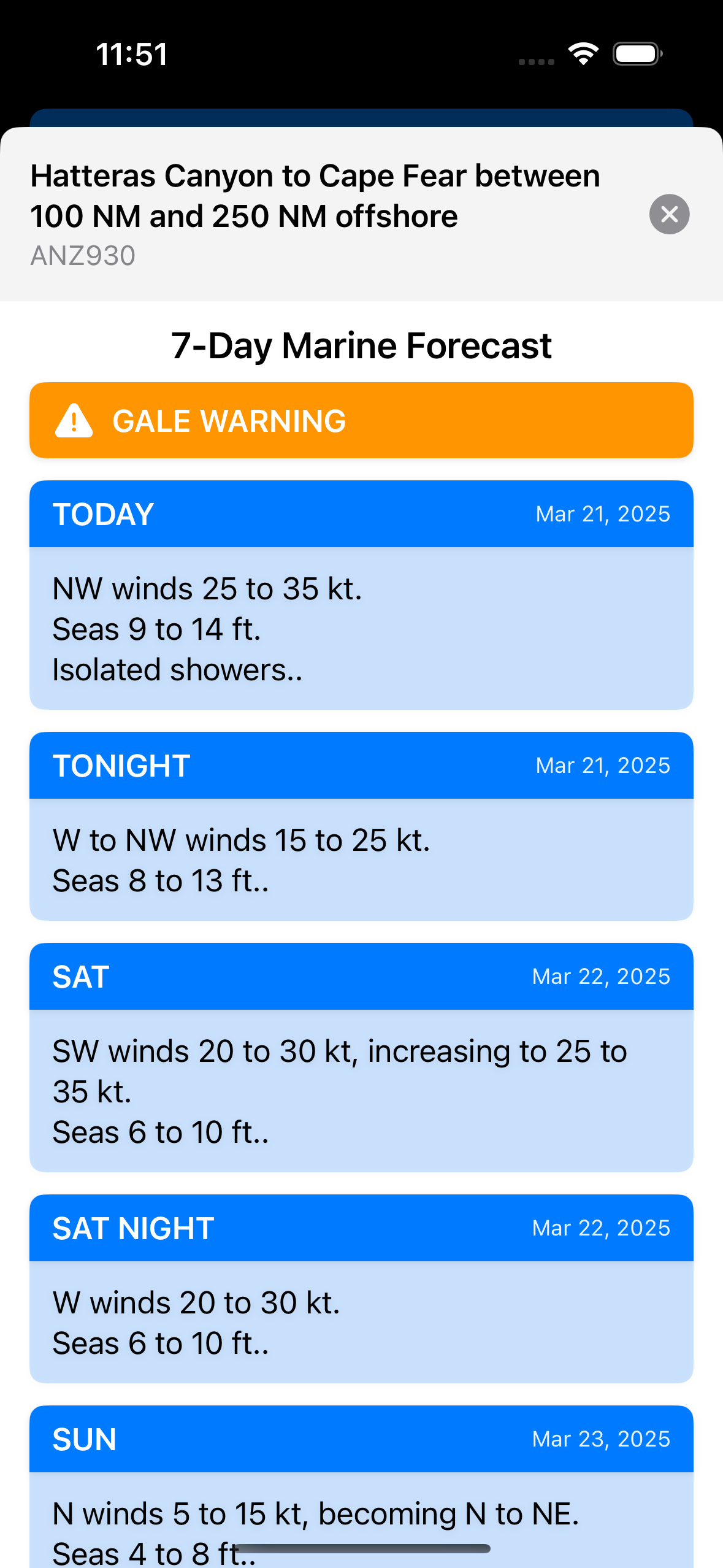Click the Hatteras Canyon to Cape Fear title
723x1568 pixels.
[x=316, y=195]
